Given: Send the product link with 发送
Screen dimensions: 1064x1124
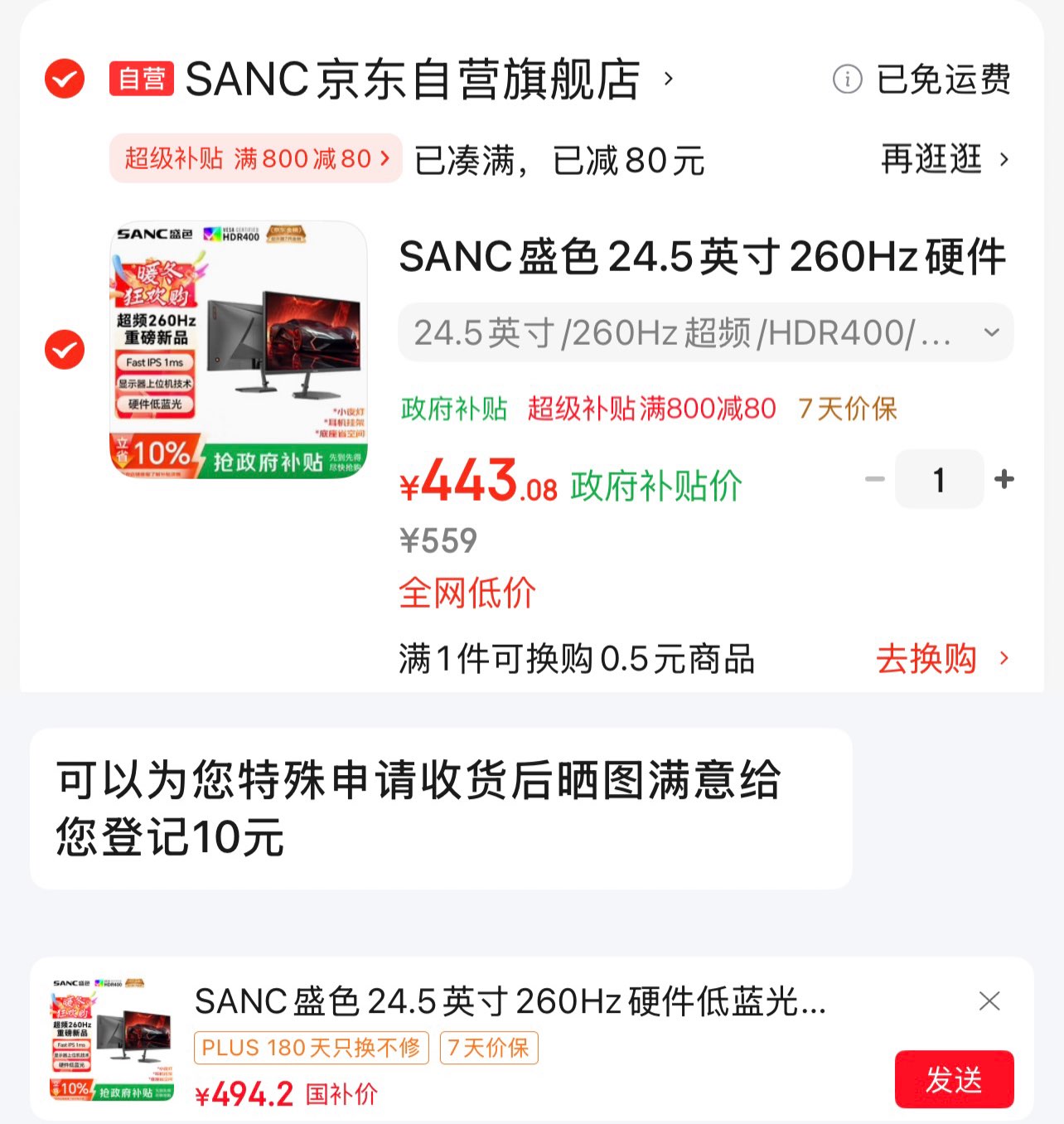Looking at the screenshot, I should tap(954, 1079).
